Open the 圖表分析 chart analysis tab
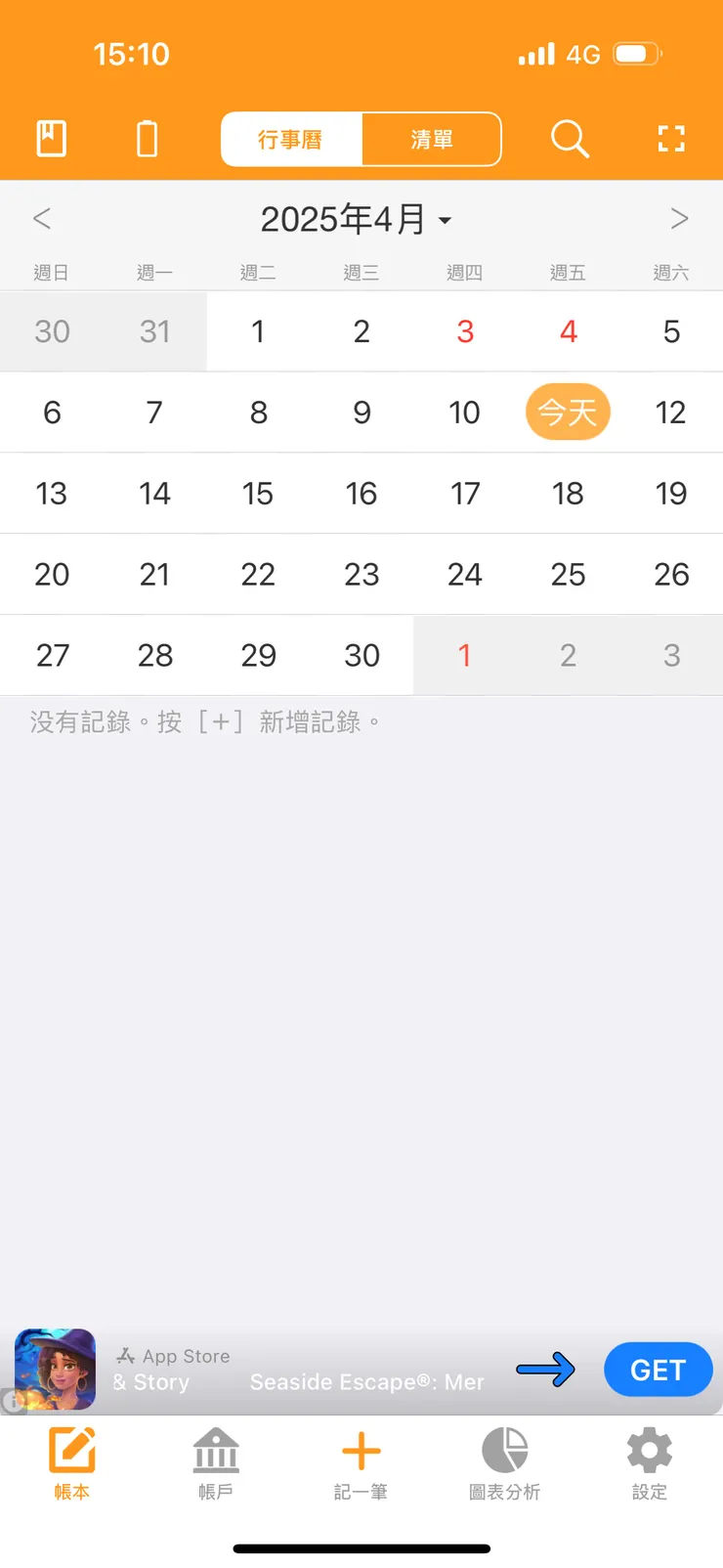The height and width of the screenshot is (1568, 723). pos(504,1463)
